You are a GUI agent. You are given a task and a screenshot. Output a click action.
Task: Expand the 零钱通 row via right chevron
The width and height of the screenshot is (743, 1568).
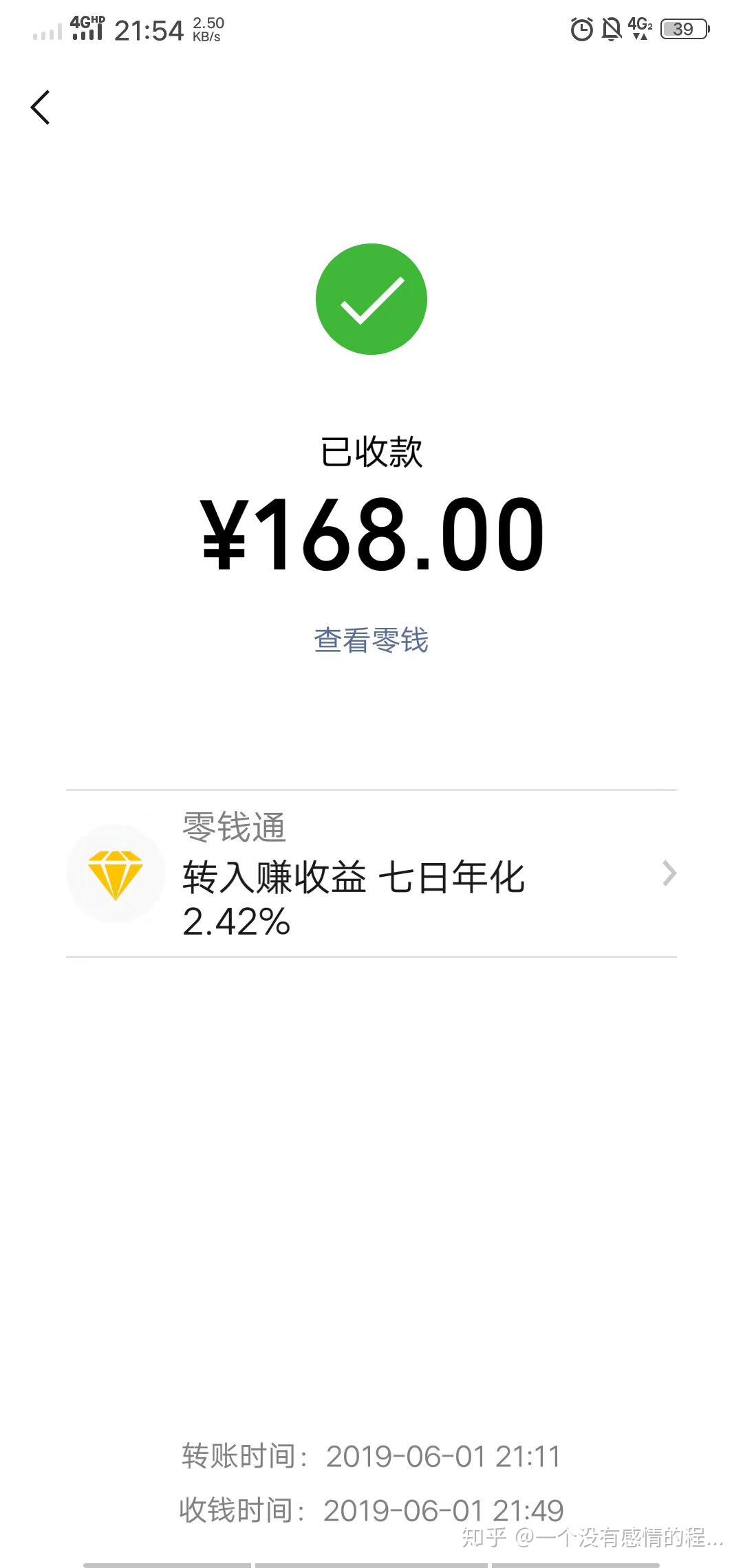669,873
